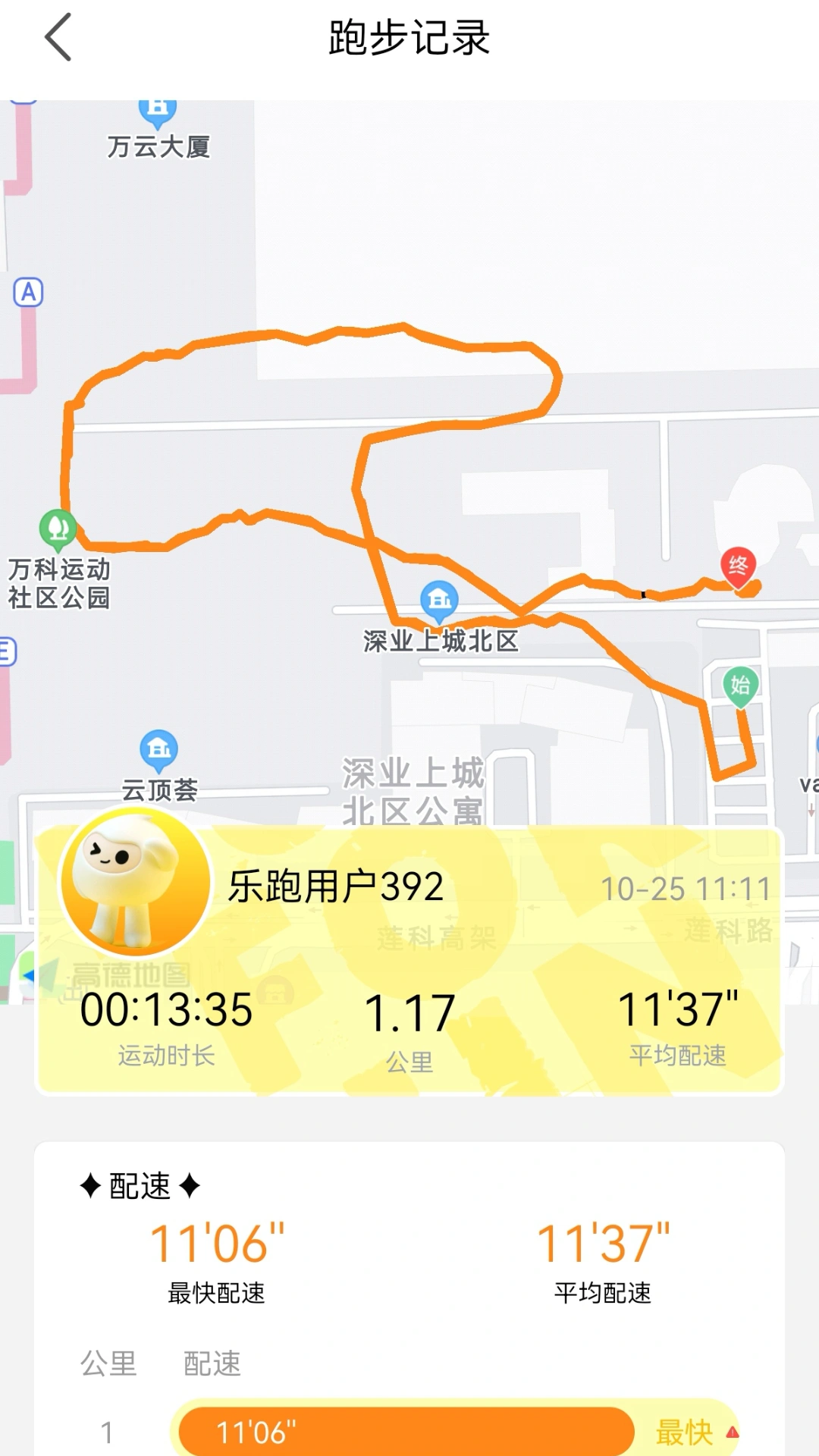
Task: Tap the back arrow to exit 跑步记录
Action: click(x=59, y=36)
